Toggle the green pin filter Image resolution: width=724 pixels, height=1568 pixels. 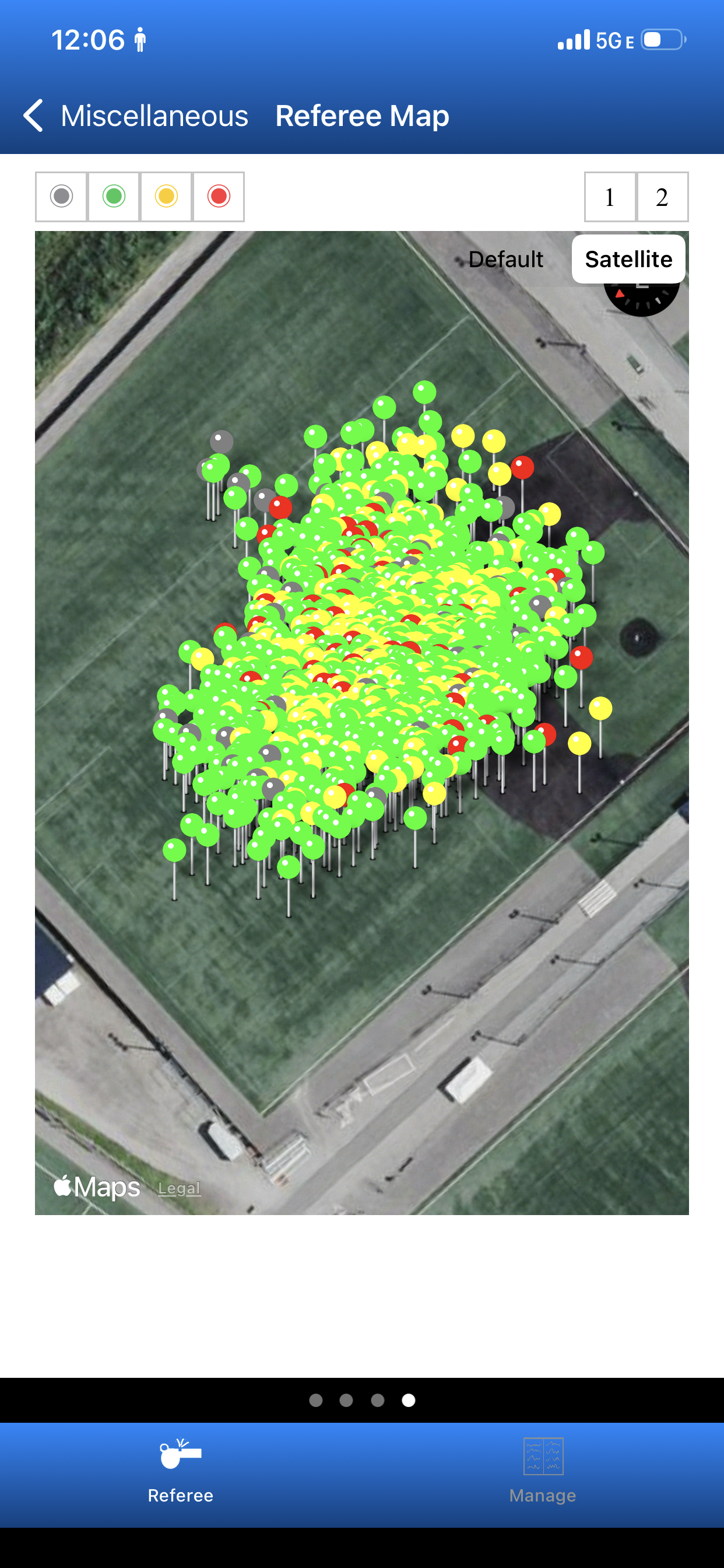(114, 197)
